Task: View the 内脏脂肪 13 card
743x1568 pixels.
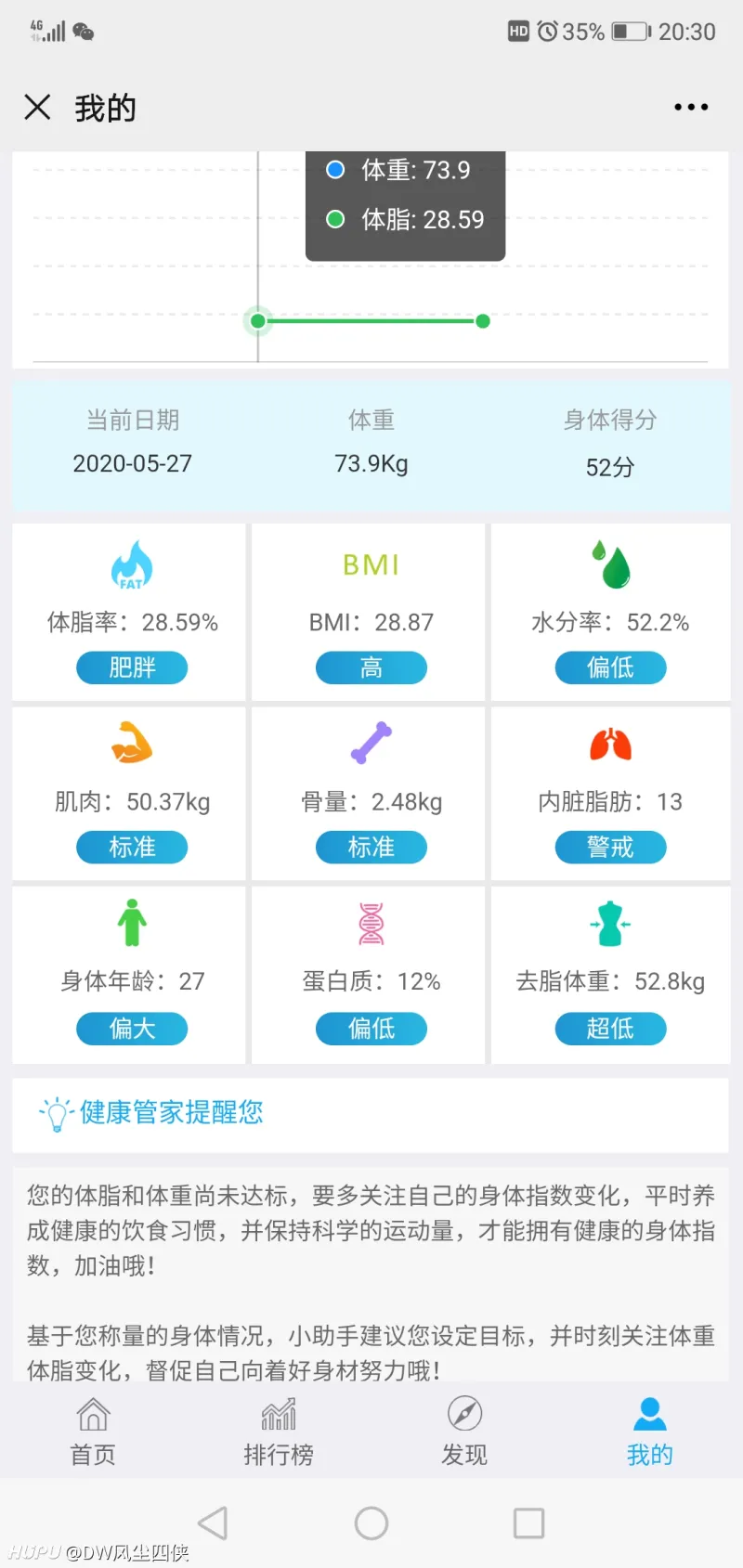Action: 610,793
